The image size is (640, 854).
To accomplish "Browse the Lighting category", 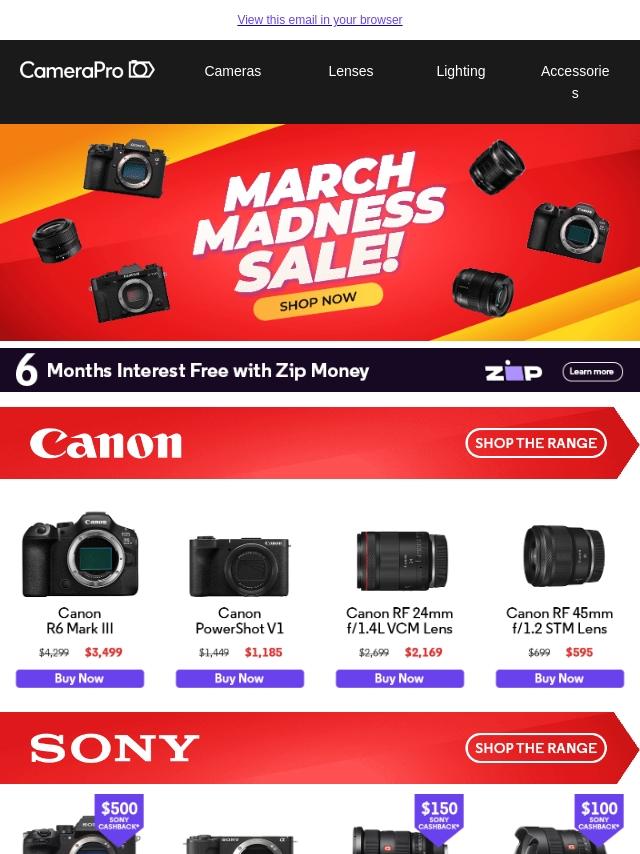I will tap(461, 71).
